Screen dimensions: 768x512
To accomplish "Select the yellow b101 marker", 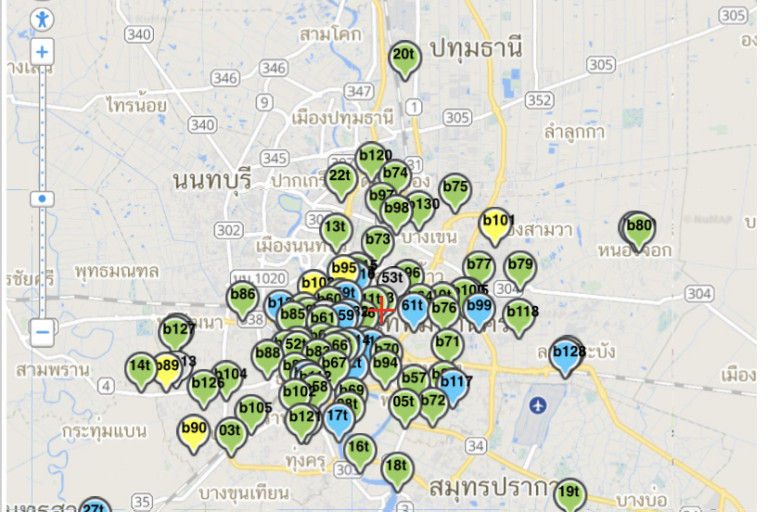I will [495, 224].
